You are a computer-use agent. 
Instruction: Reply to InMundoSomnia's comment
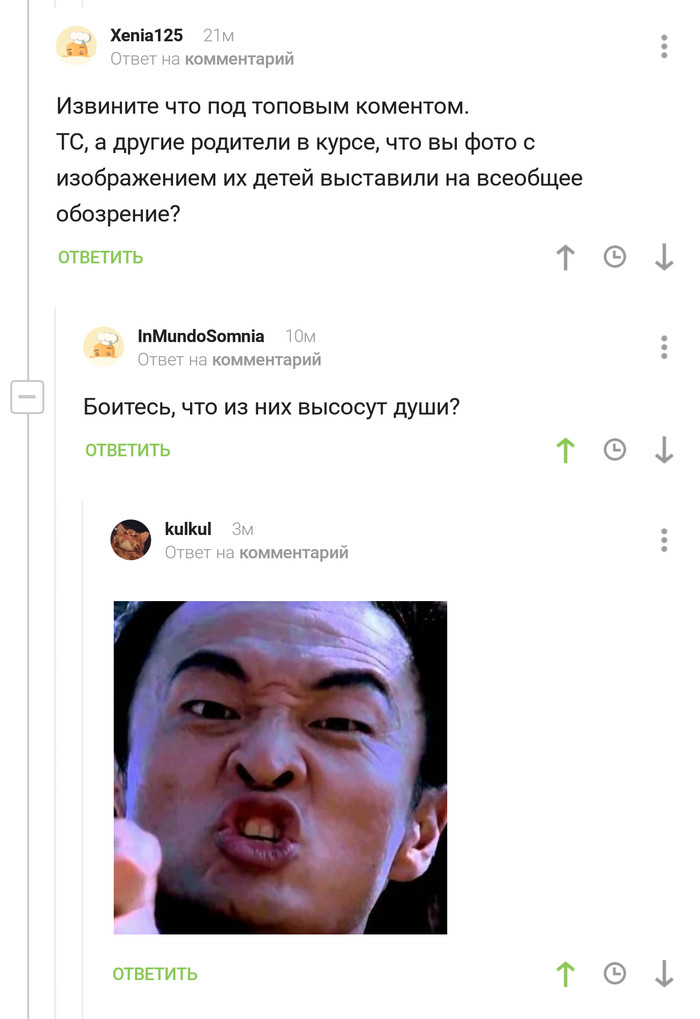(128, 451)
